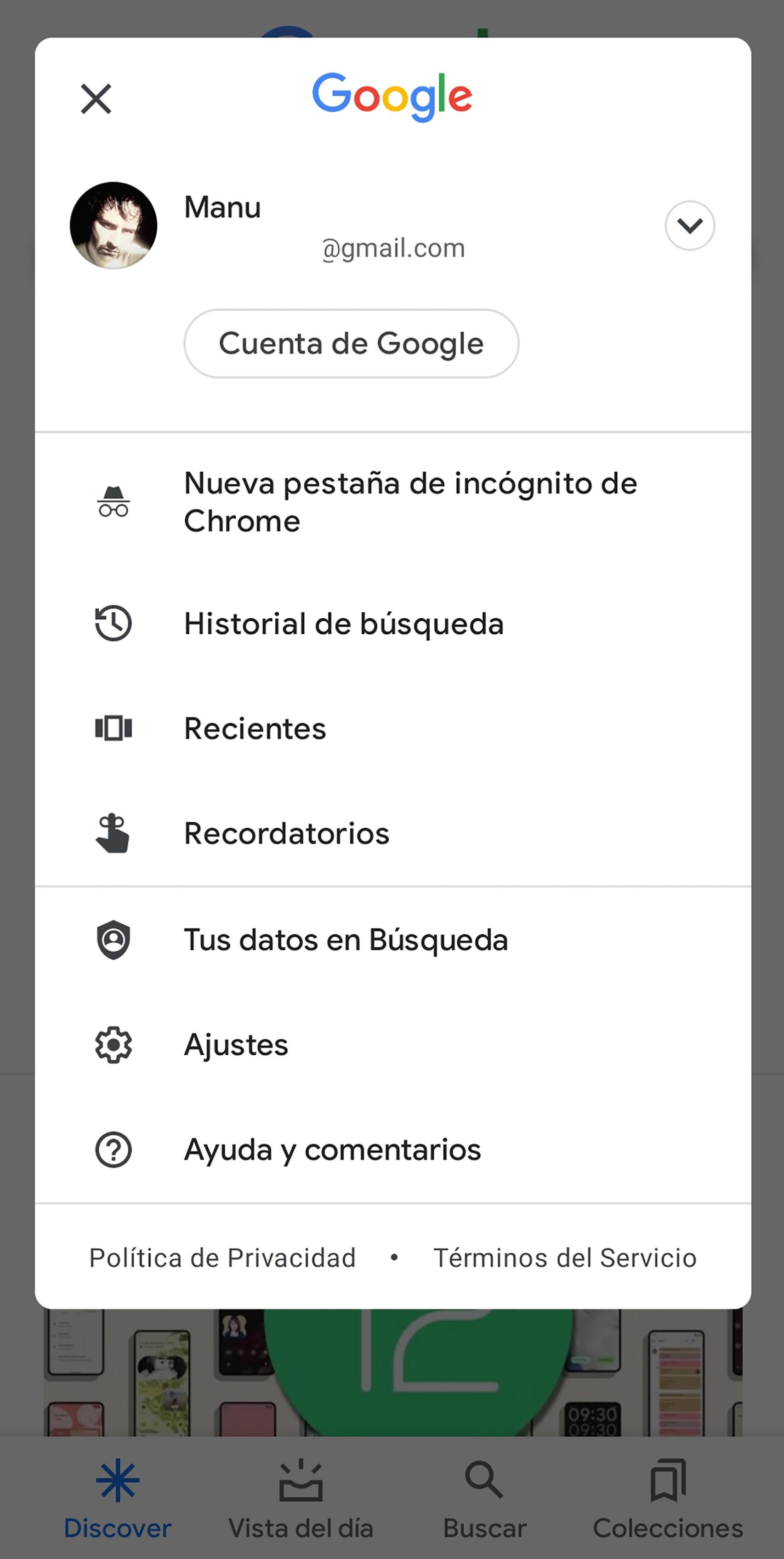Close the Google account panel
The width and height of the screenshot is (784, 1559).
(x=96, y=99)
